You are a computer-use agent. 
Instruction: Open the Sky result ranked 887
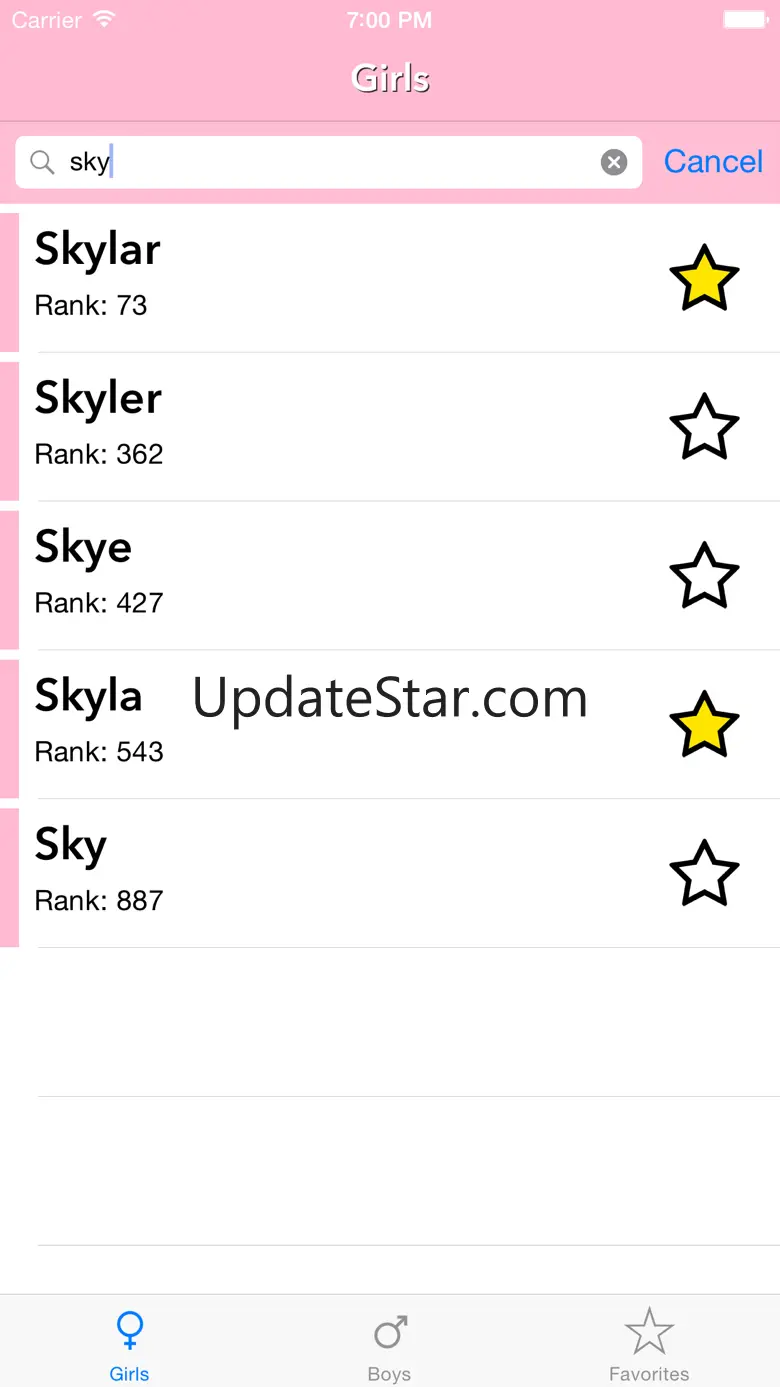pos(300,873)
